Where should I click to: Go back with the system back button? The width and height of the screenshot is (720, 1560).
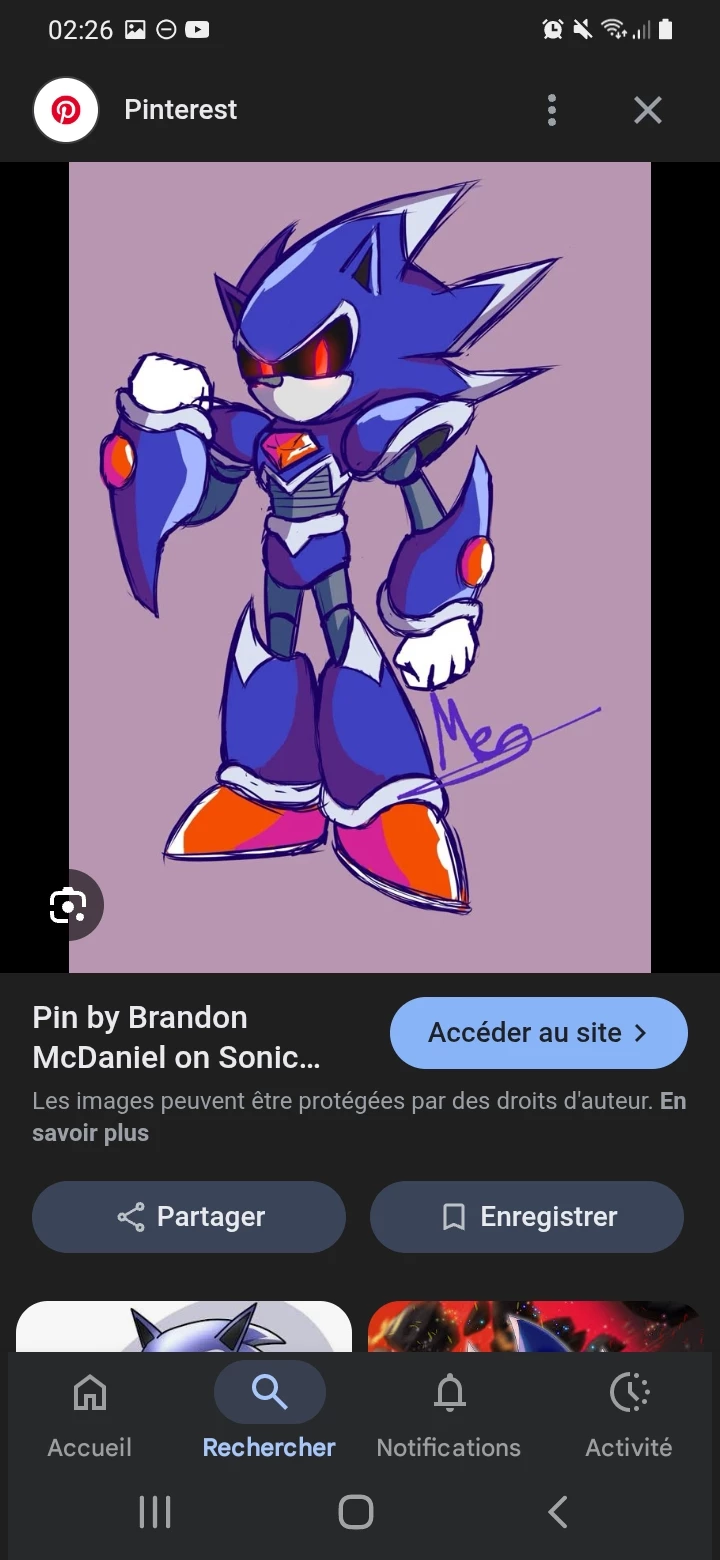pyautogui.click(x=558, y=1512)
